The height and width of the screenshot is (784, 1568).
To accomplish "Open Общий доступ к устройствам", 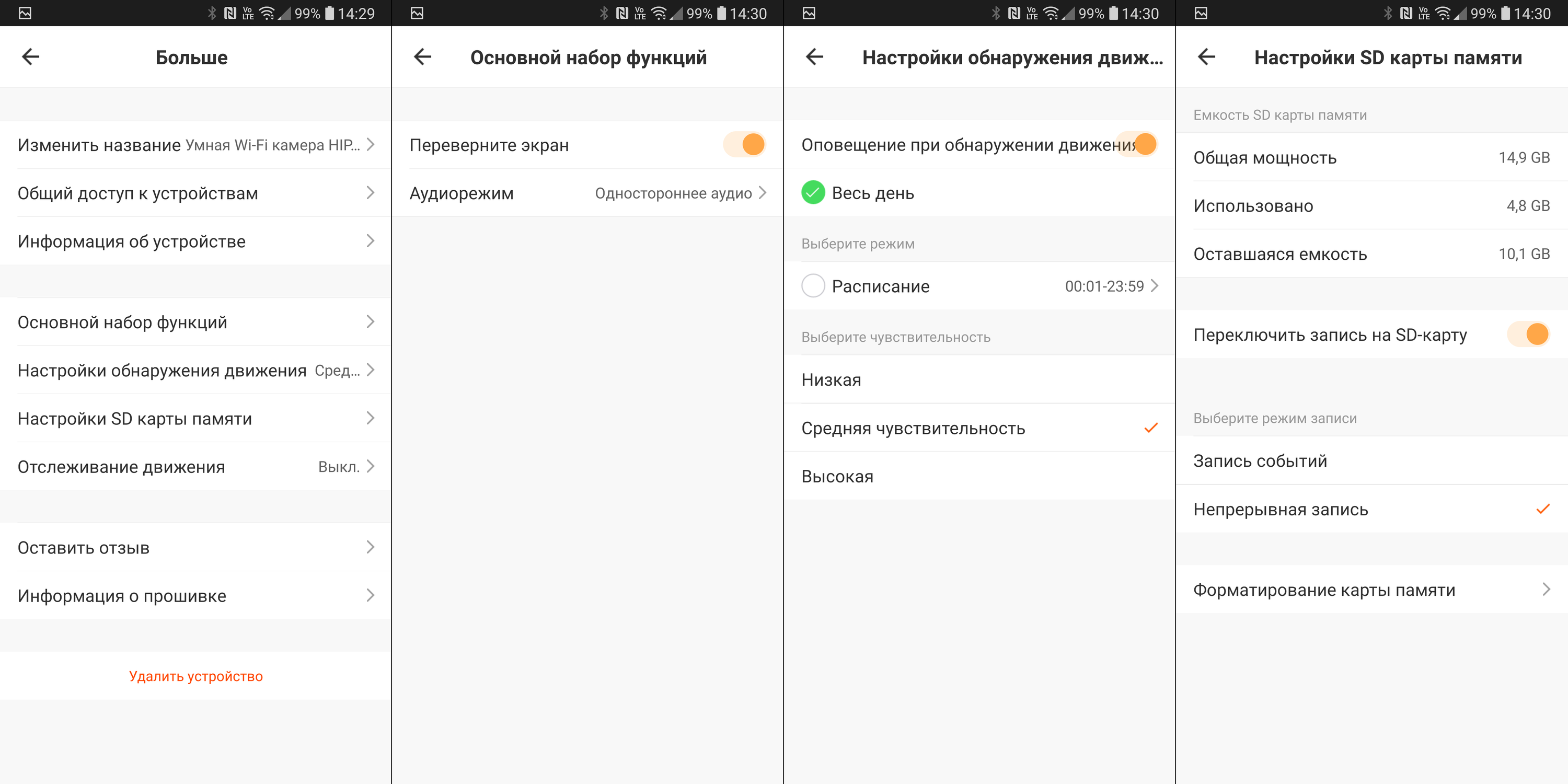I will (195, 193).
